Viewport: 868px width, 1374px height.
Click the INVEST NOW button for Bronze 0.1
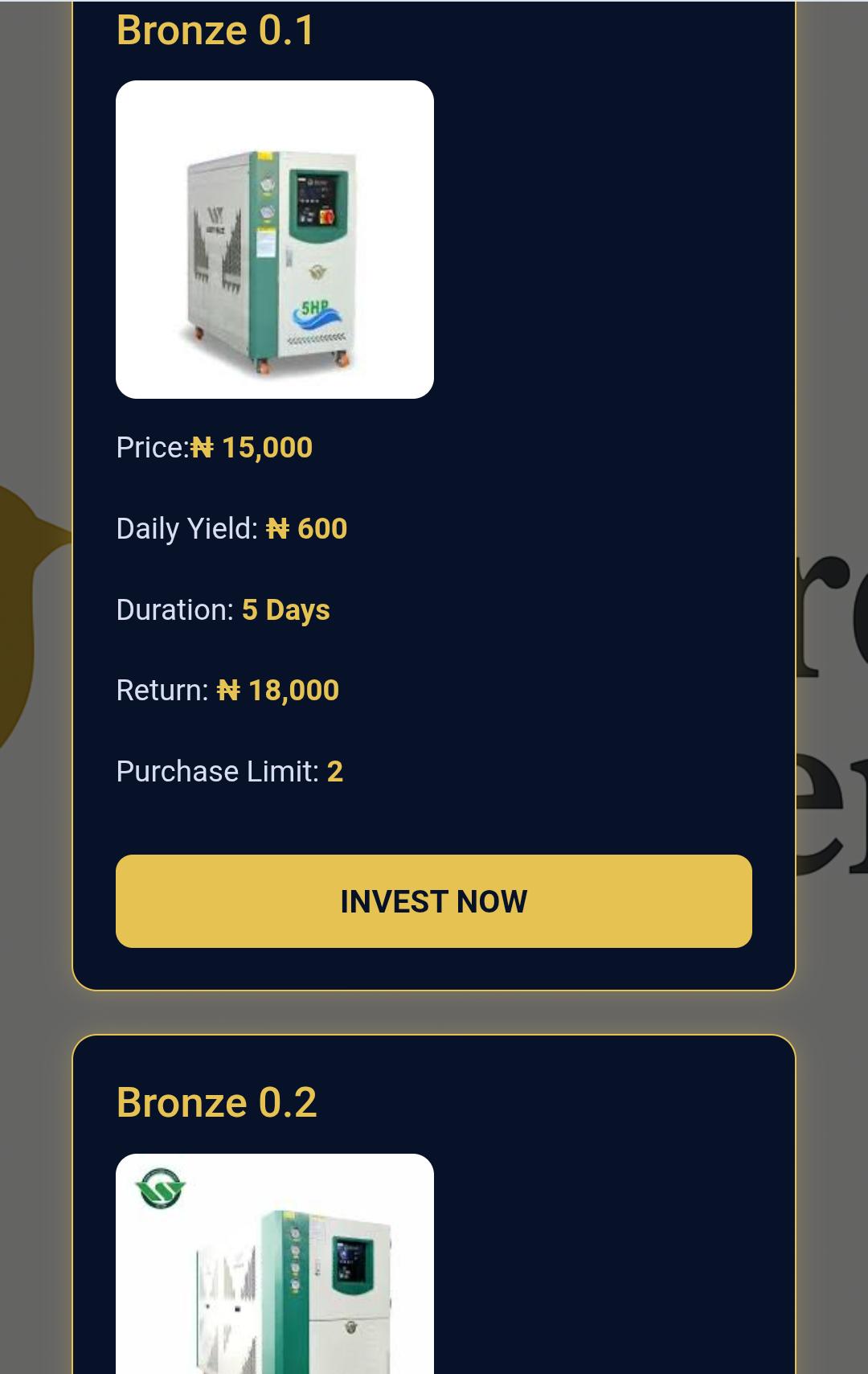point(434,902)
